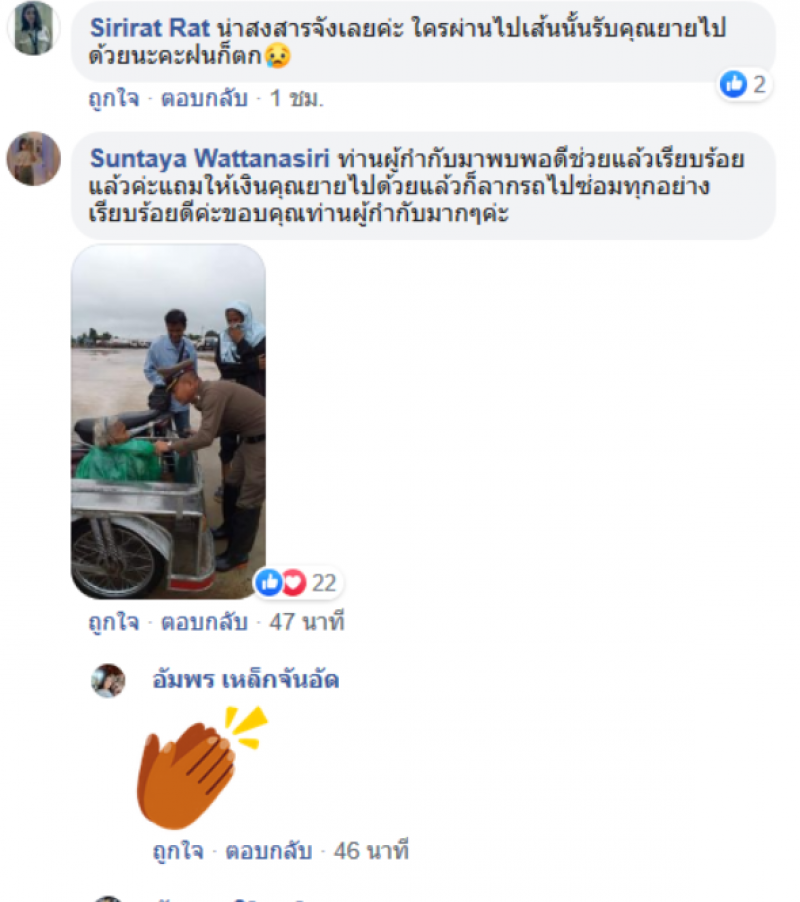
Task: Tap Suntaya Wattanasiri's profile picture
Action: pyautogui.click(x=33, y=159)
